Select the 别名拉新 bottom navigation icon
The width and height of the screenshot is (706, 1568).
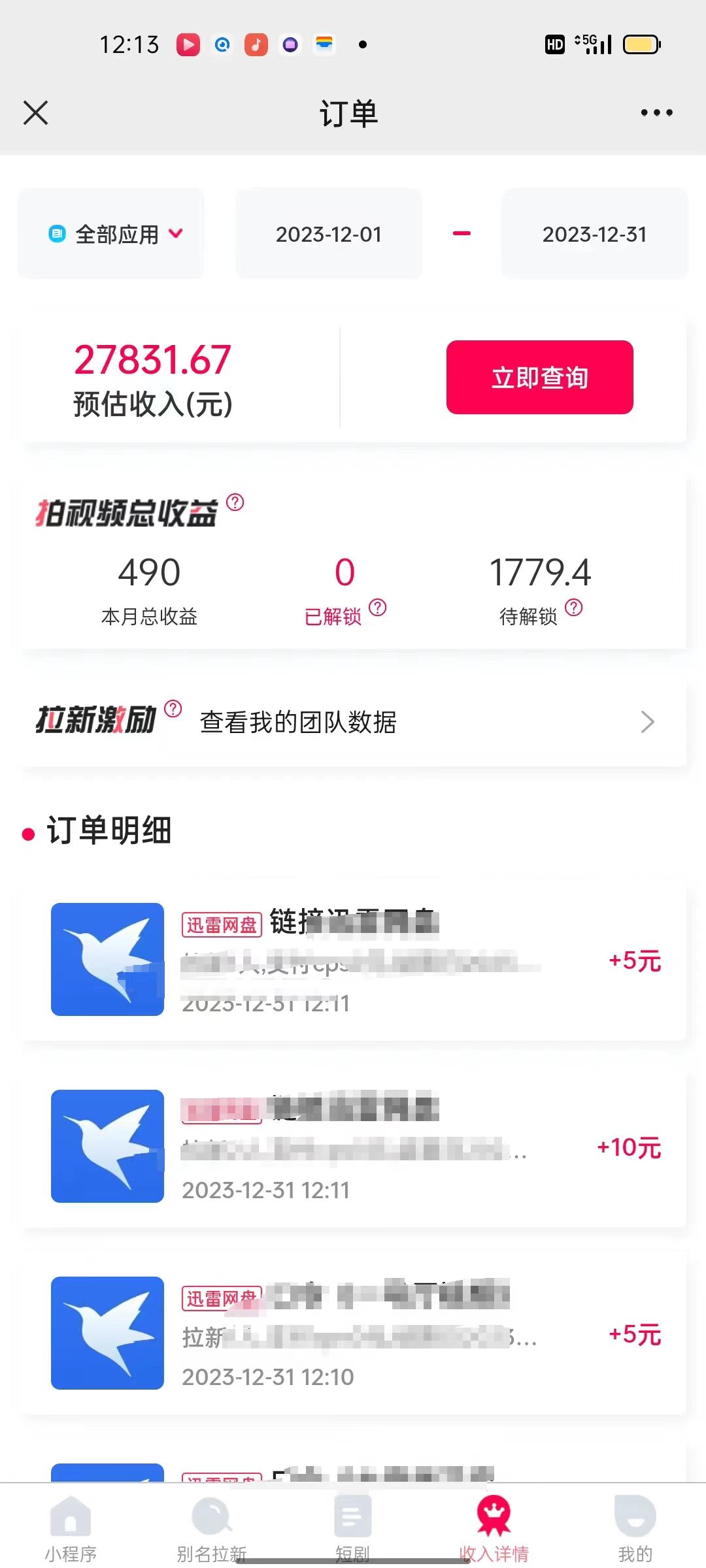pos(211,1516)
